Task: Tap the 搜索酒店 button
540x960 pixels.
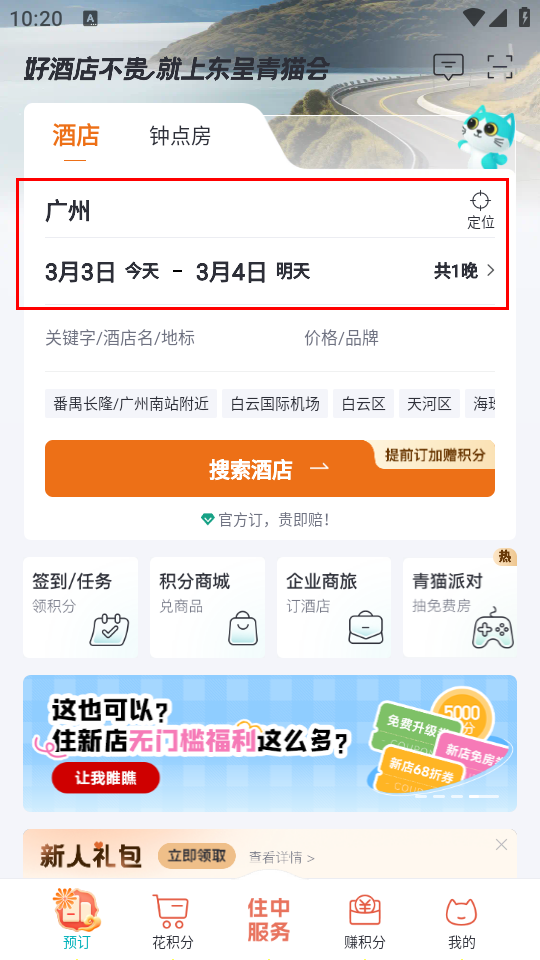Action: pyautogui.click(x=270, y=468)
